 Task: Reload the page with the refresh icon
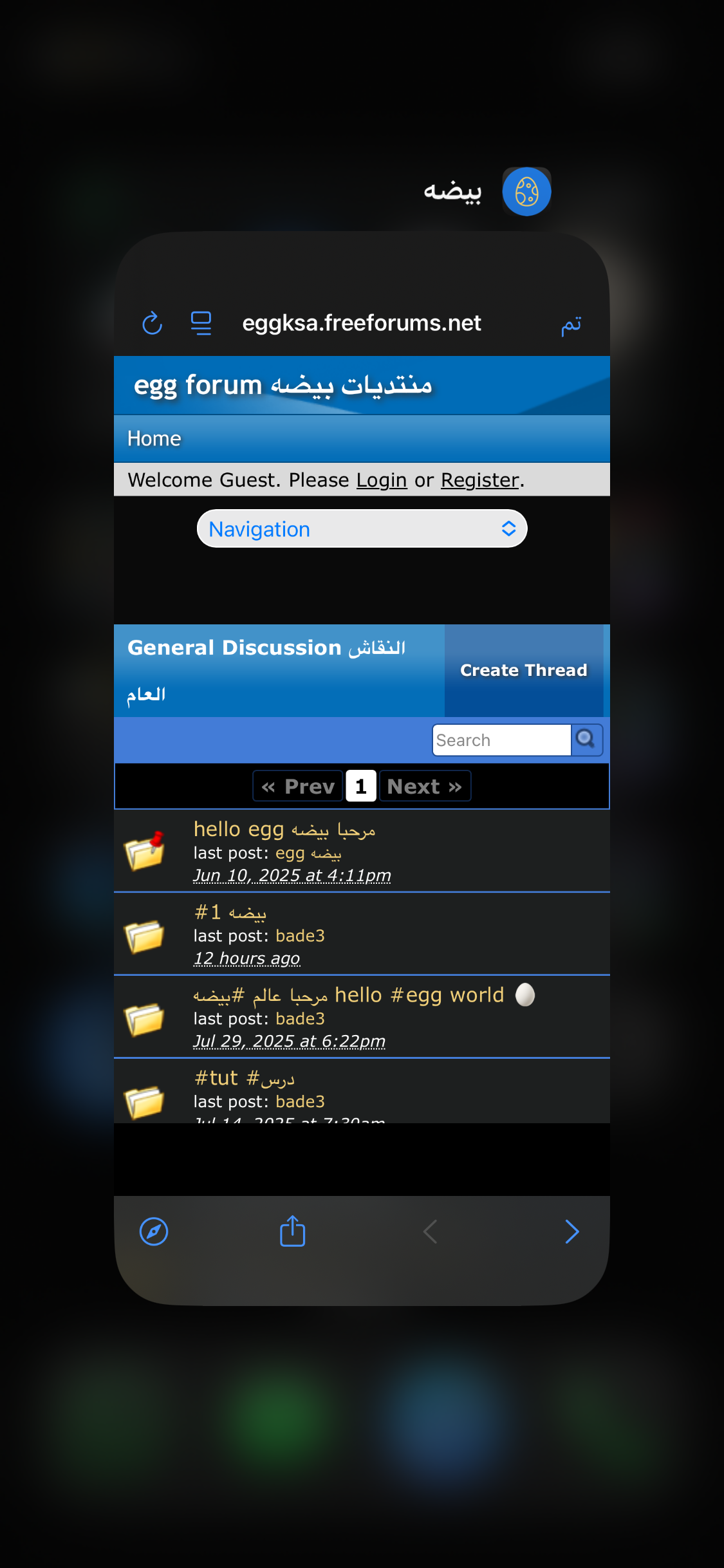click(x=152, y=323)
